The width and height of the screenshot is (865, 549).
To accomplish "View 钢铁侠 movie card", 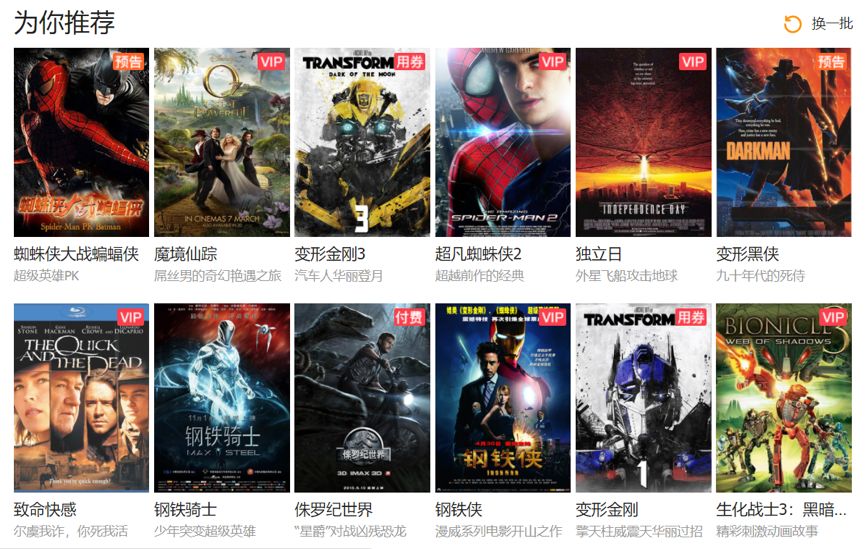I will click(x=502, y=398).
